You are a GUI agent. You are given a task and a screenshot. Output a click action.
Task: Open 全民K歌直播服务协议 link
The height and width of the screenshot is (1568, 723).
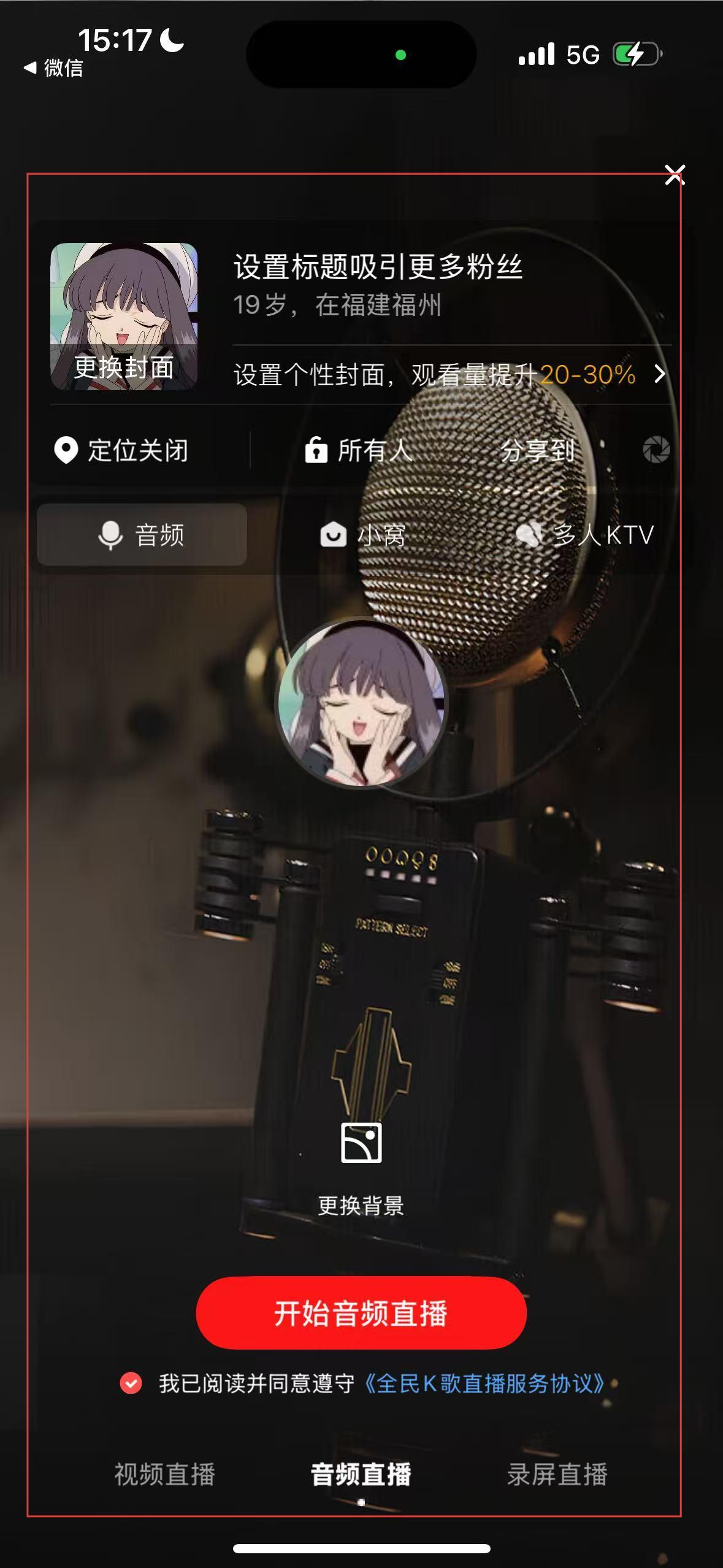tap(484, 1384)
